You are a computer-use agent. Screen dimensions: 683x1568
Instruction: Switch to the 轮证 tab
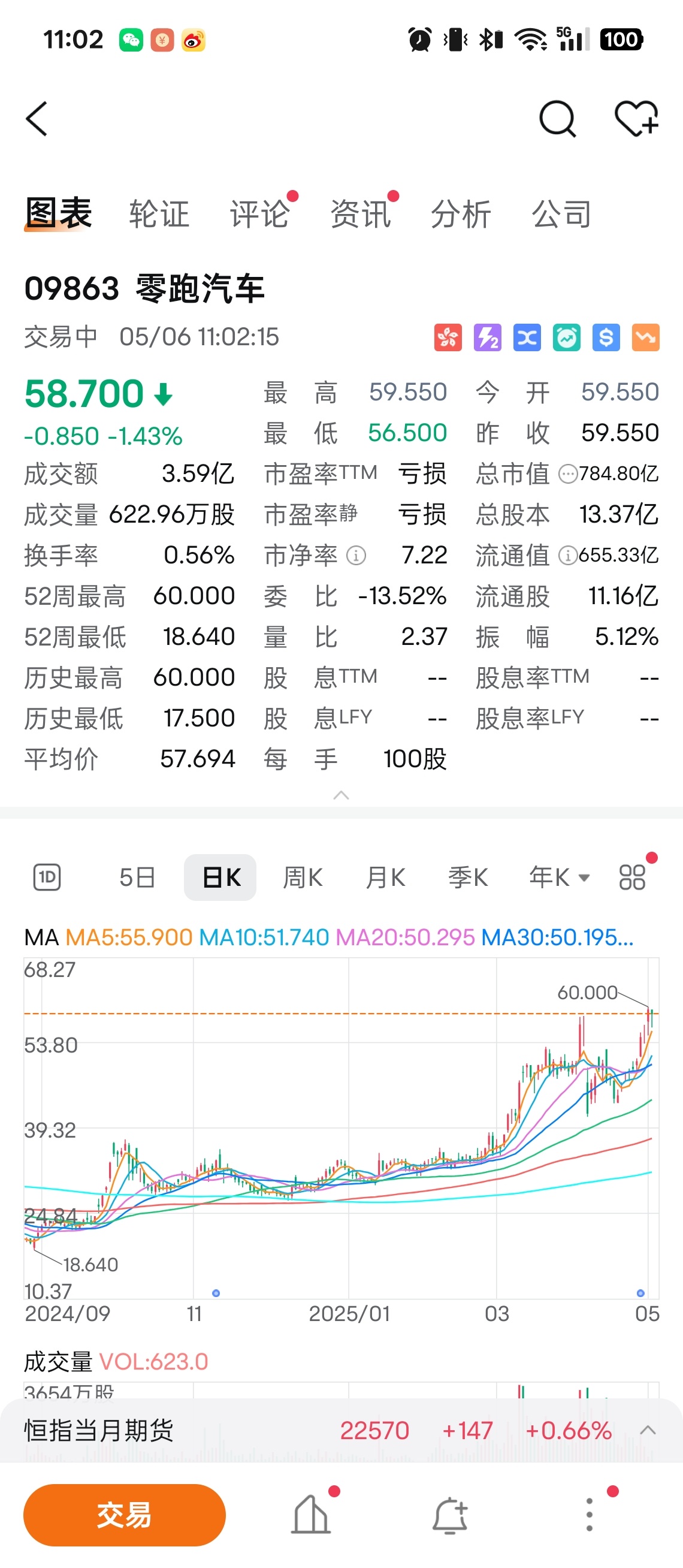click(x=159, y=214)
